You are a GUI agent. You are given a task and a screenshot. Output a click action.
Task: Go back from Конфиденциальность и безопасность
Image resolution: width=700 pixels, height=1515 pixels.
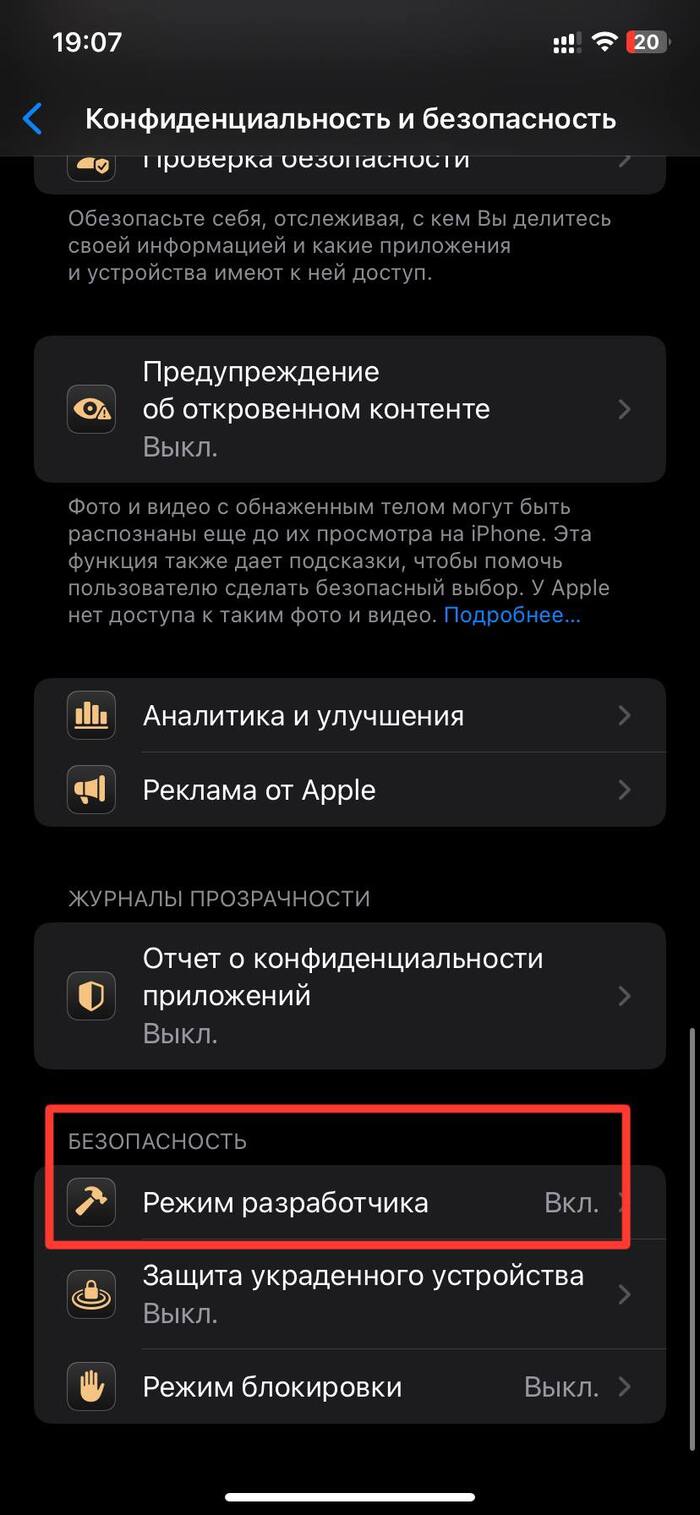[x=33, y=119]
